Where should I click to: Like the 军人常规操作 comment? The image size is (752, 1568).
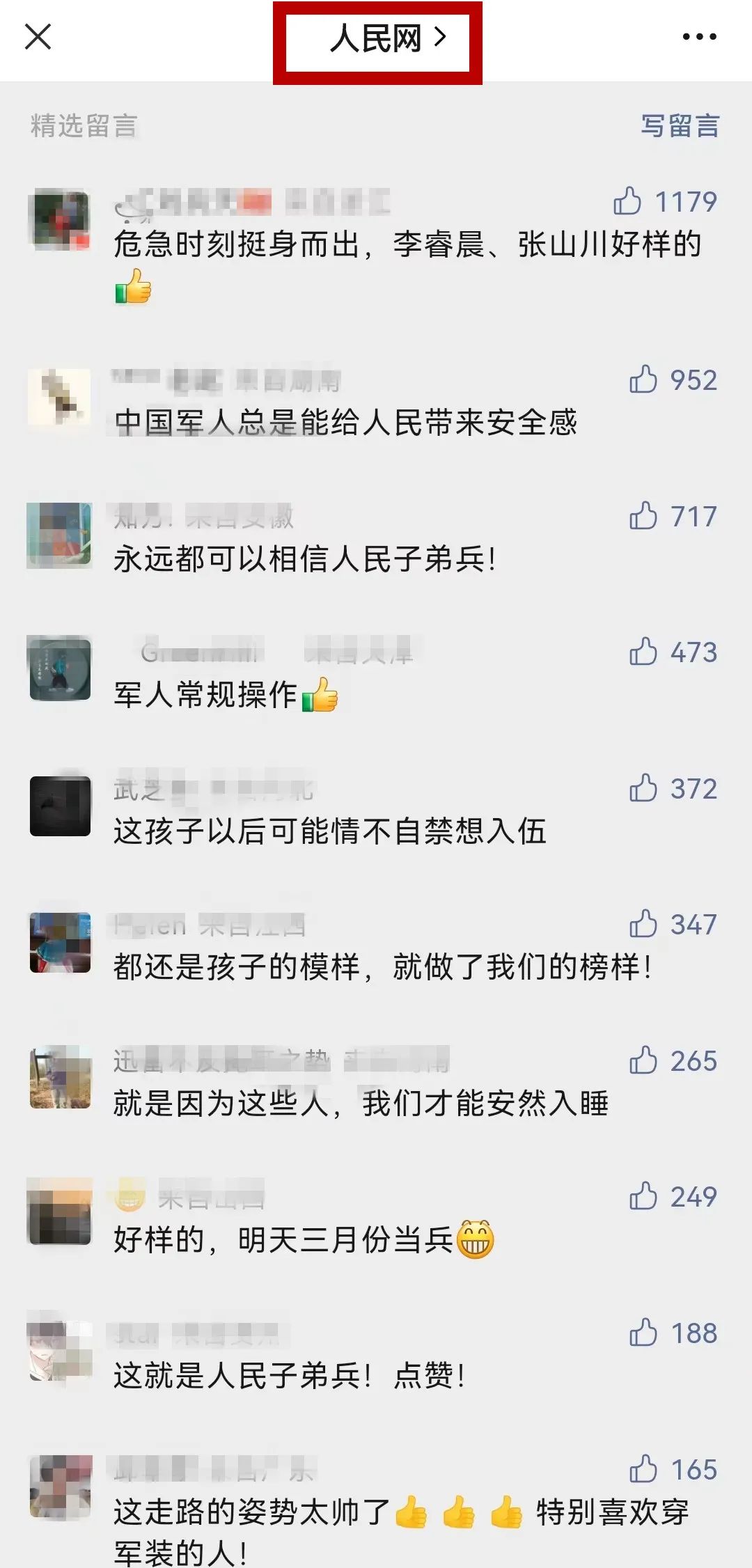coord(643,652)
